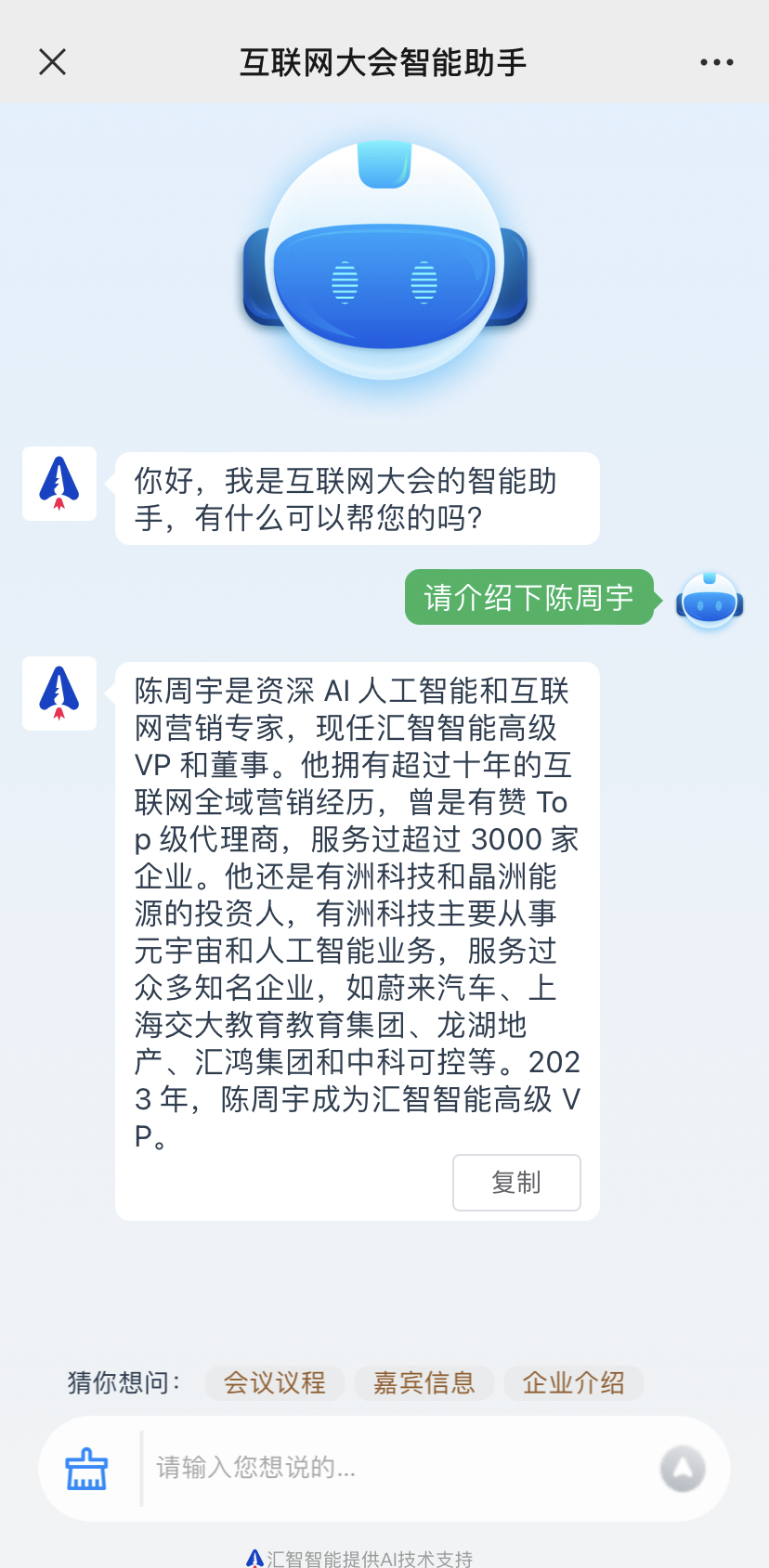Select the 企业介绍 suggestion chip

pos(573,1382)
